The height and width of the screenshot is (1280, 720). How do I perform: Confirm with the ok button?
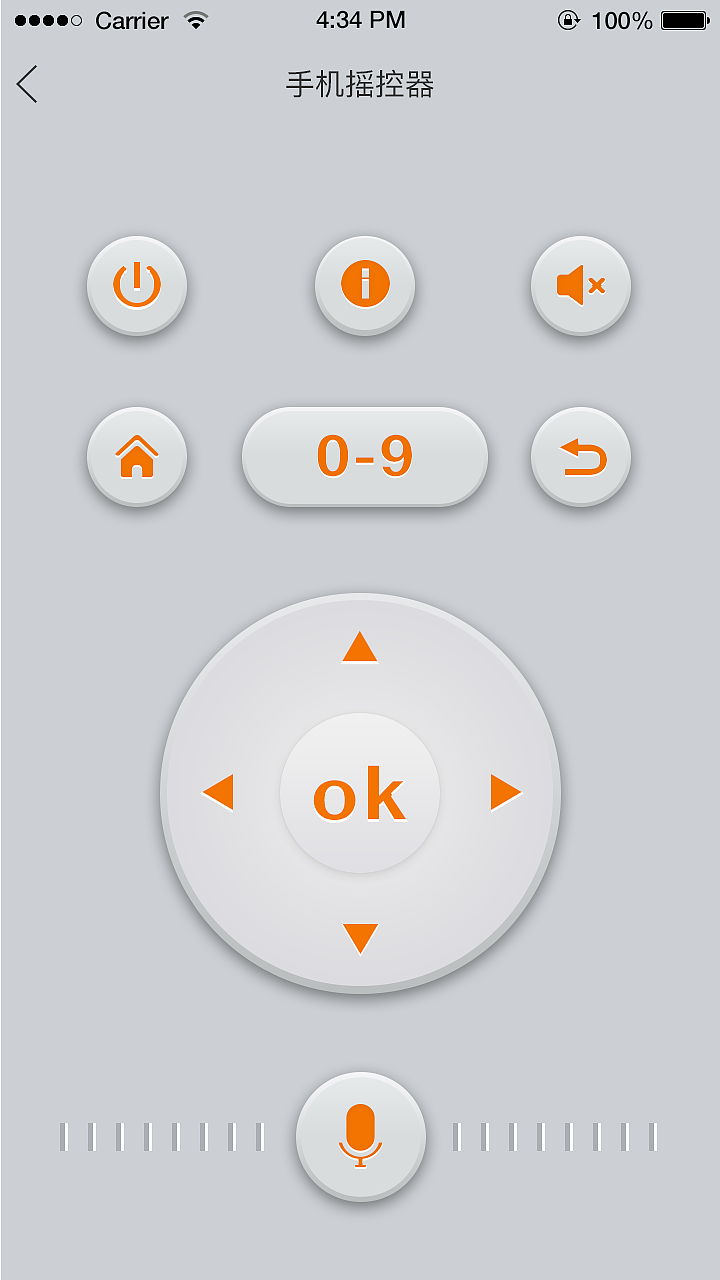coord(360,794)
